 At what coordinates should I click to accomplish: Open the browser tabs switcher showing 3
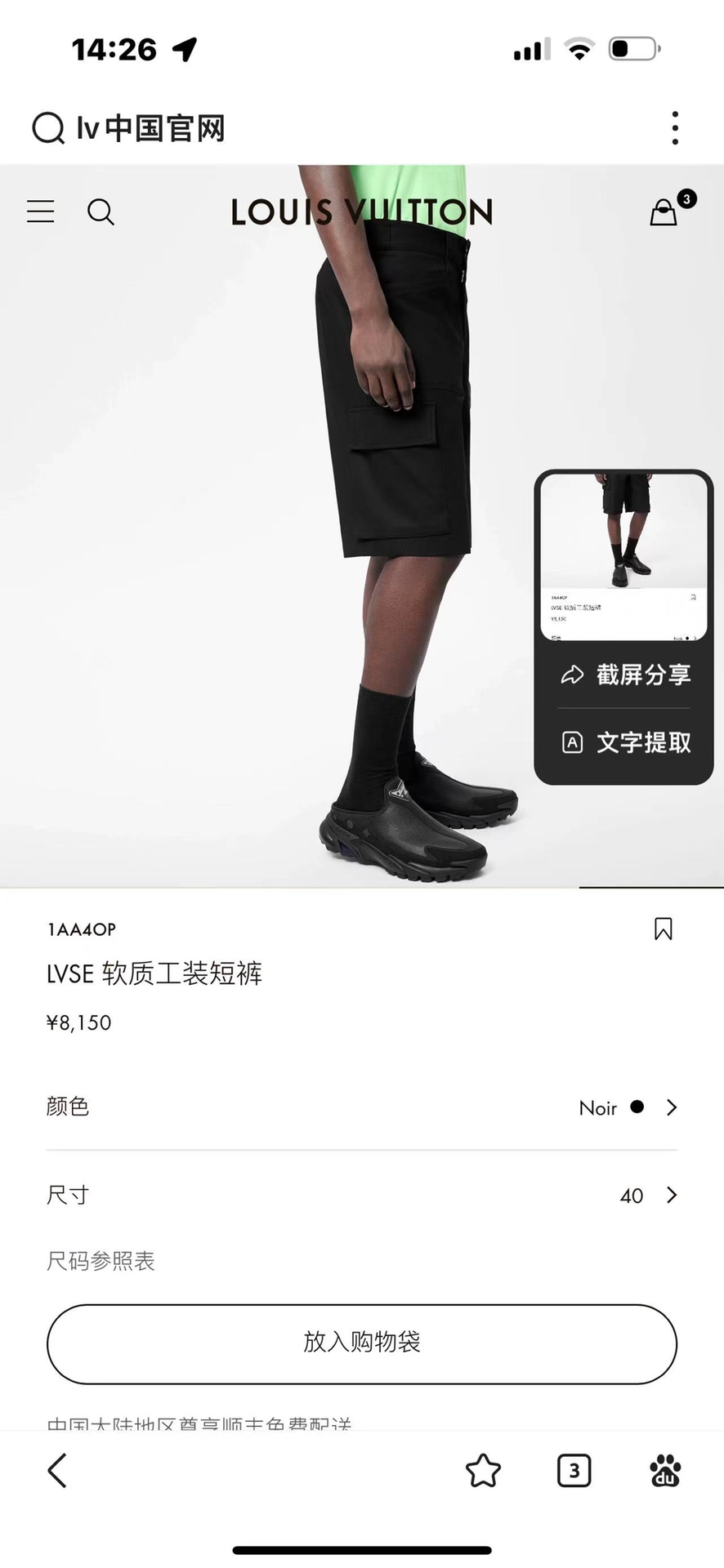(574, 1471)
